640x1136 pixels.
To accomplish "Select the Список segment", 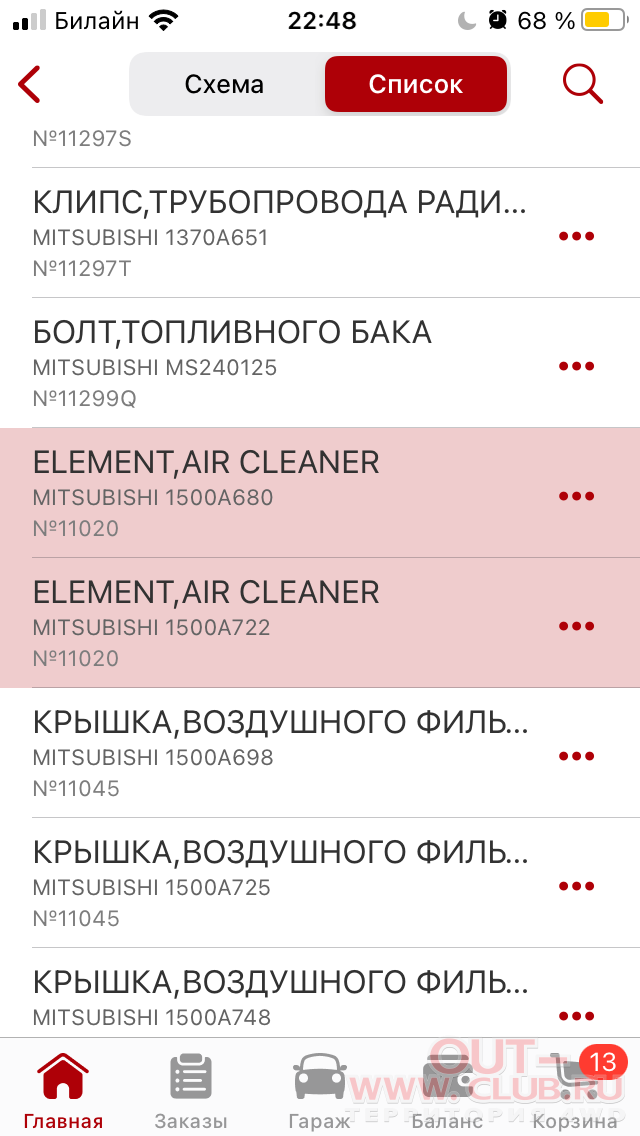I will coord(415,85).
